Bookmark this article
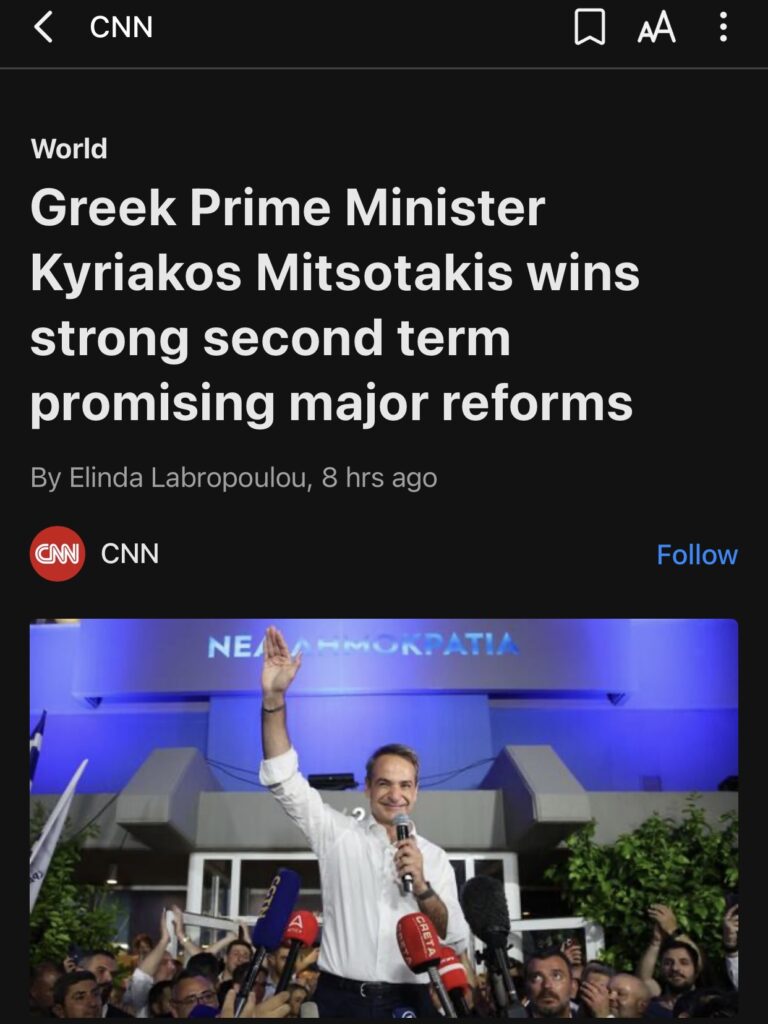 (x=590, y=28)
